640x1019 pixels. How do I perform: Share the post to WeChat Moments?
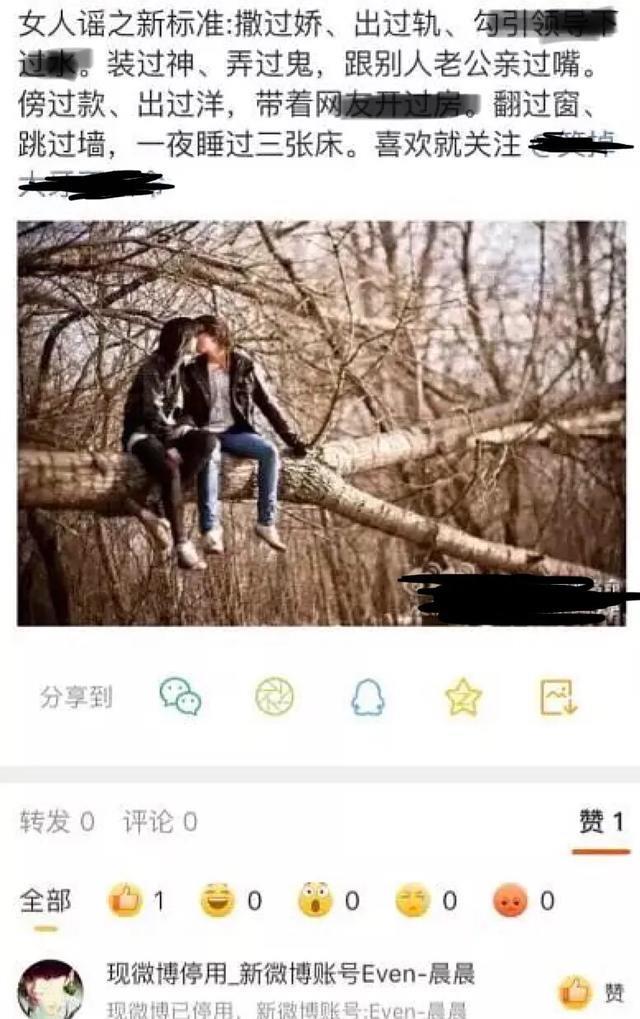[274, 696]
